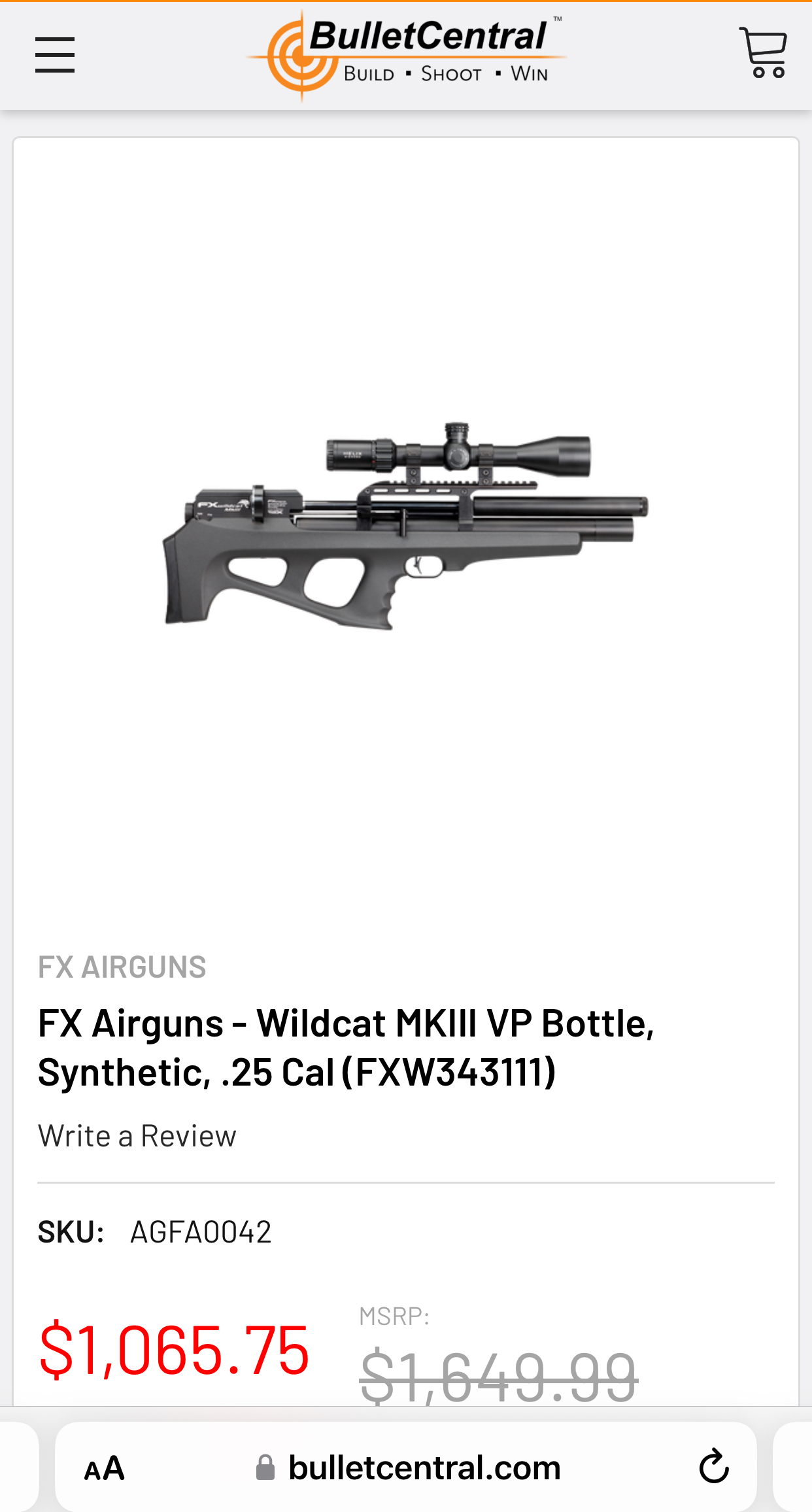Tap Write a Review

tap(137, 1137)
